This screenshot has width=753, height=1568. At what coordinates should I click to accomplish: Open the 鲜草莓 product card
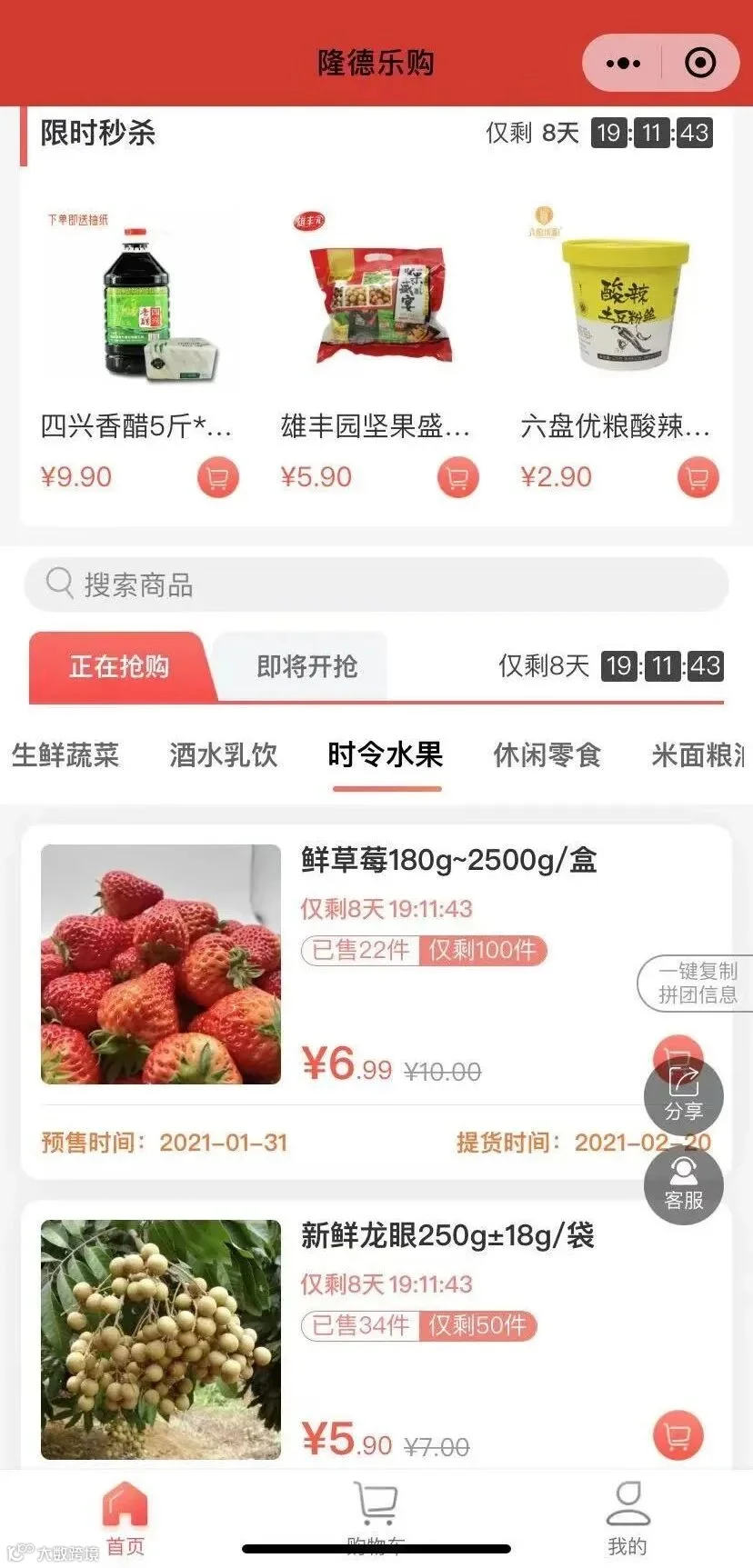pos(376,1002)
